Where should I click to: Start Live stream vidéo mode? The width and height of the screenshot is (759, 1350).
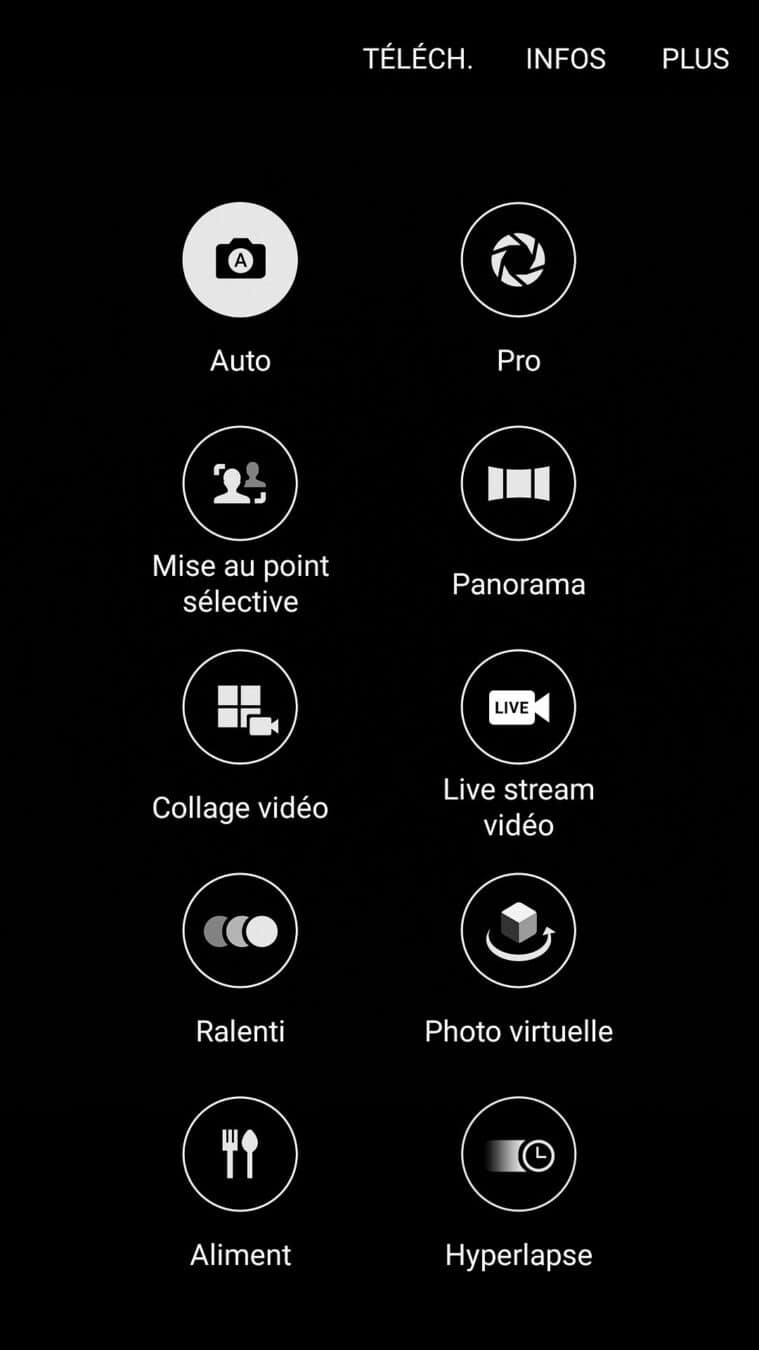pos(518,707)
